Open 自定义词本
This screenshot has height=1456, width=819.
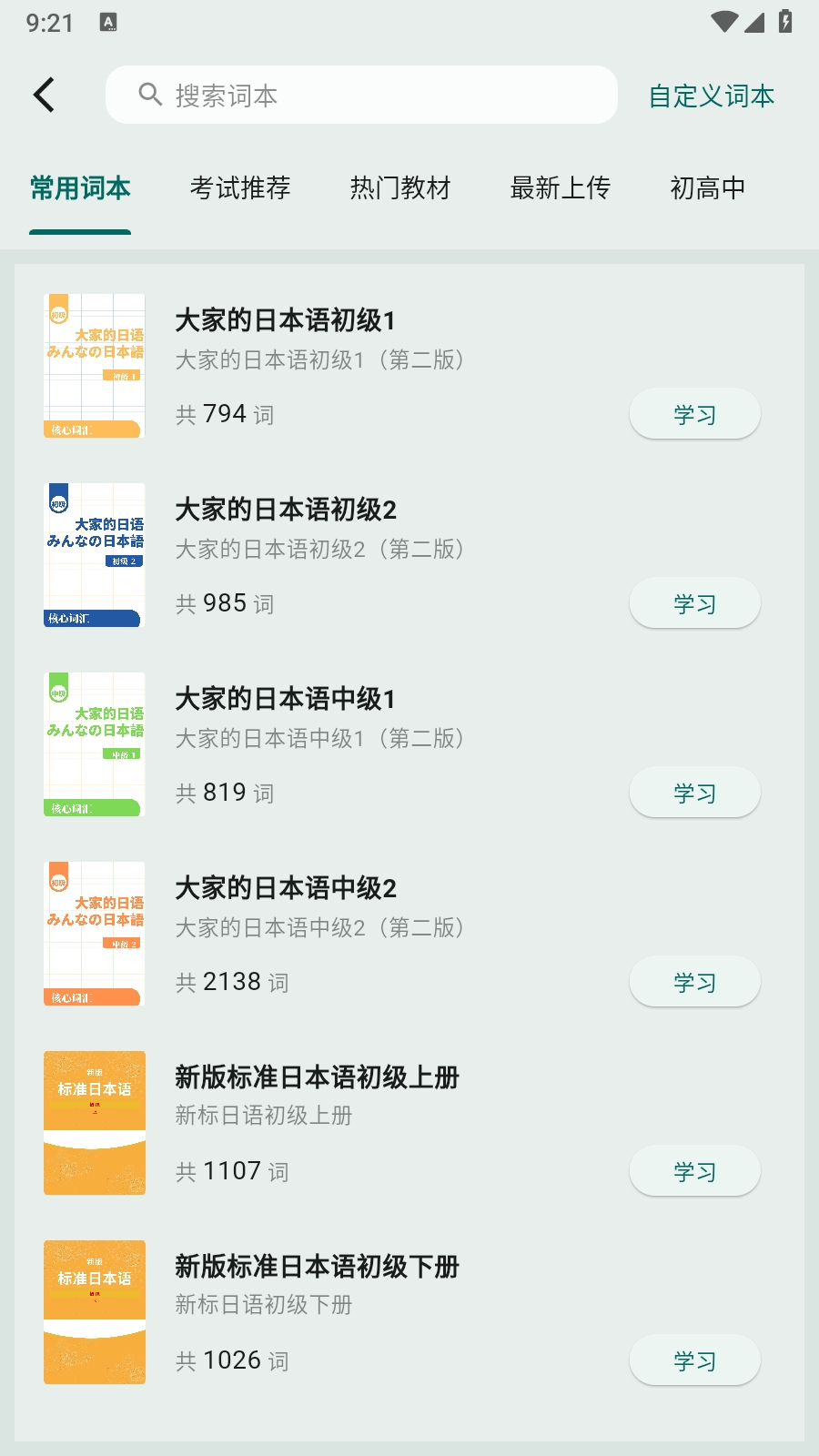pyautogui.click(x=712, y=96)
